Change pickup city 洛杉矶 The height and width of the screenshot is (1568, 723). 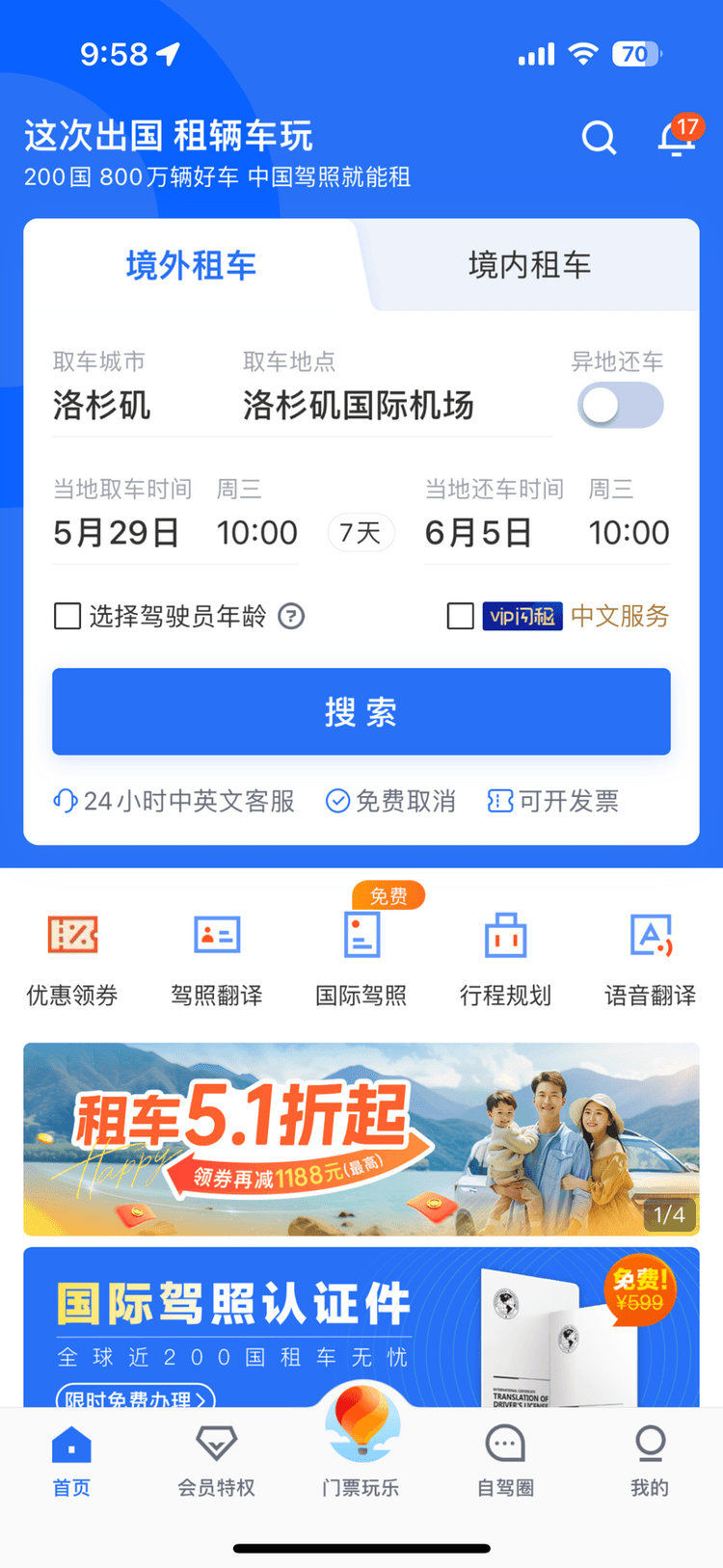pyautogui.click(x=102, y=406)
